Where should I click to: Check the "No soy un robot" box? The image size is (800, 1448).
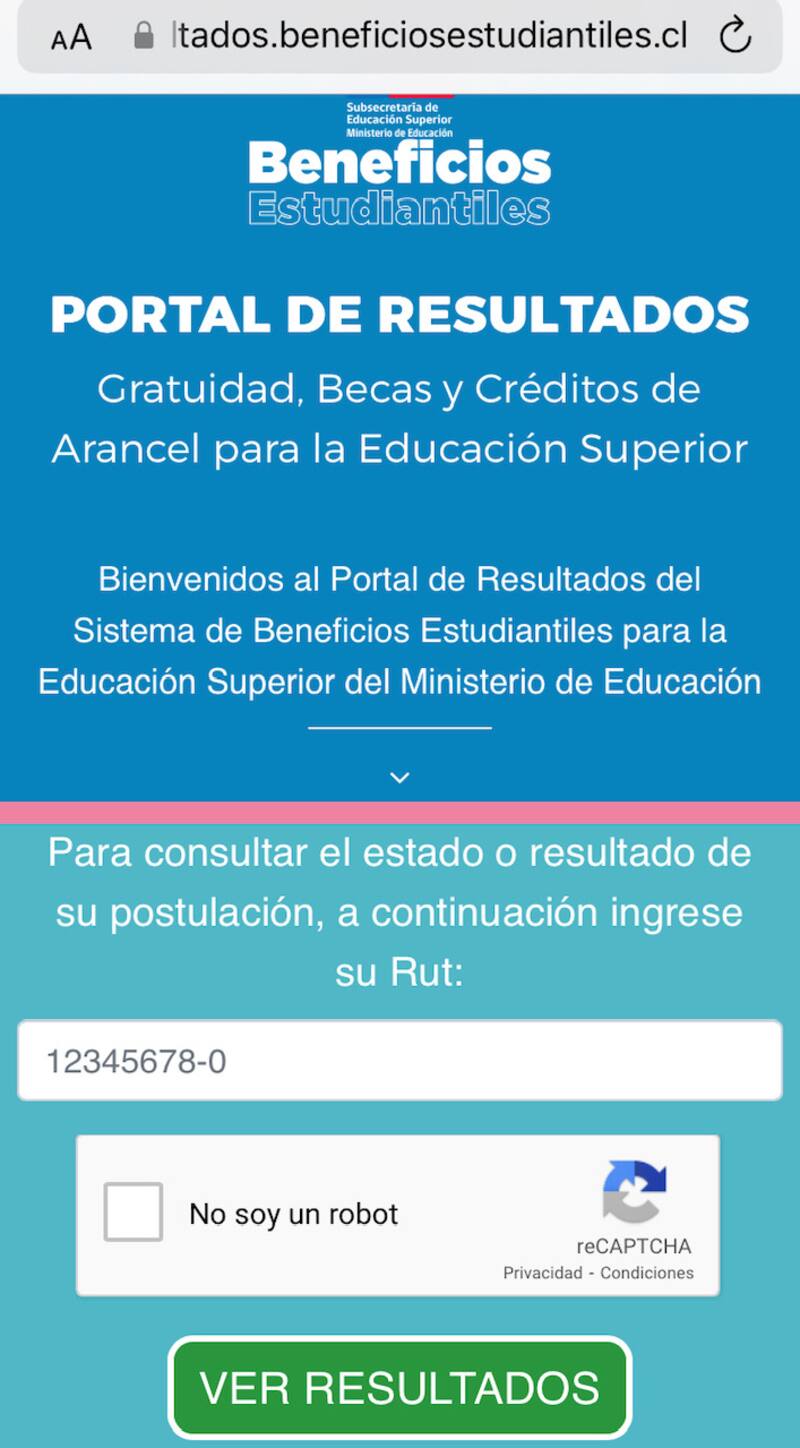coord(133,1212)
